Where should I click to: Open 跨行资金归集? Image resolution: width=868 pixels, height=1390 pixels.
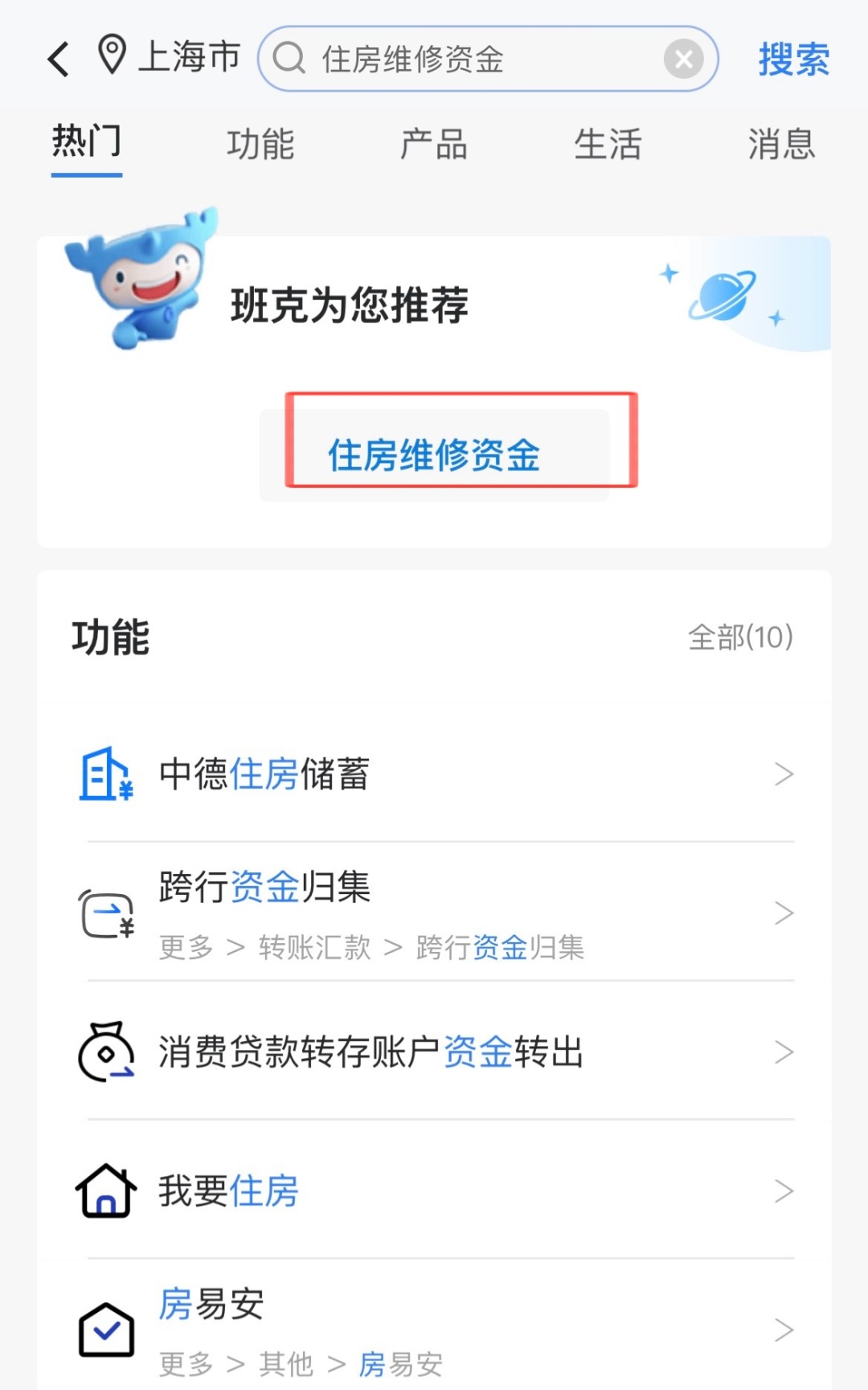coord(434,912)
